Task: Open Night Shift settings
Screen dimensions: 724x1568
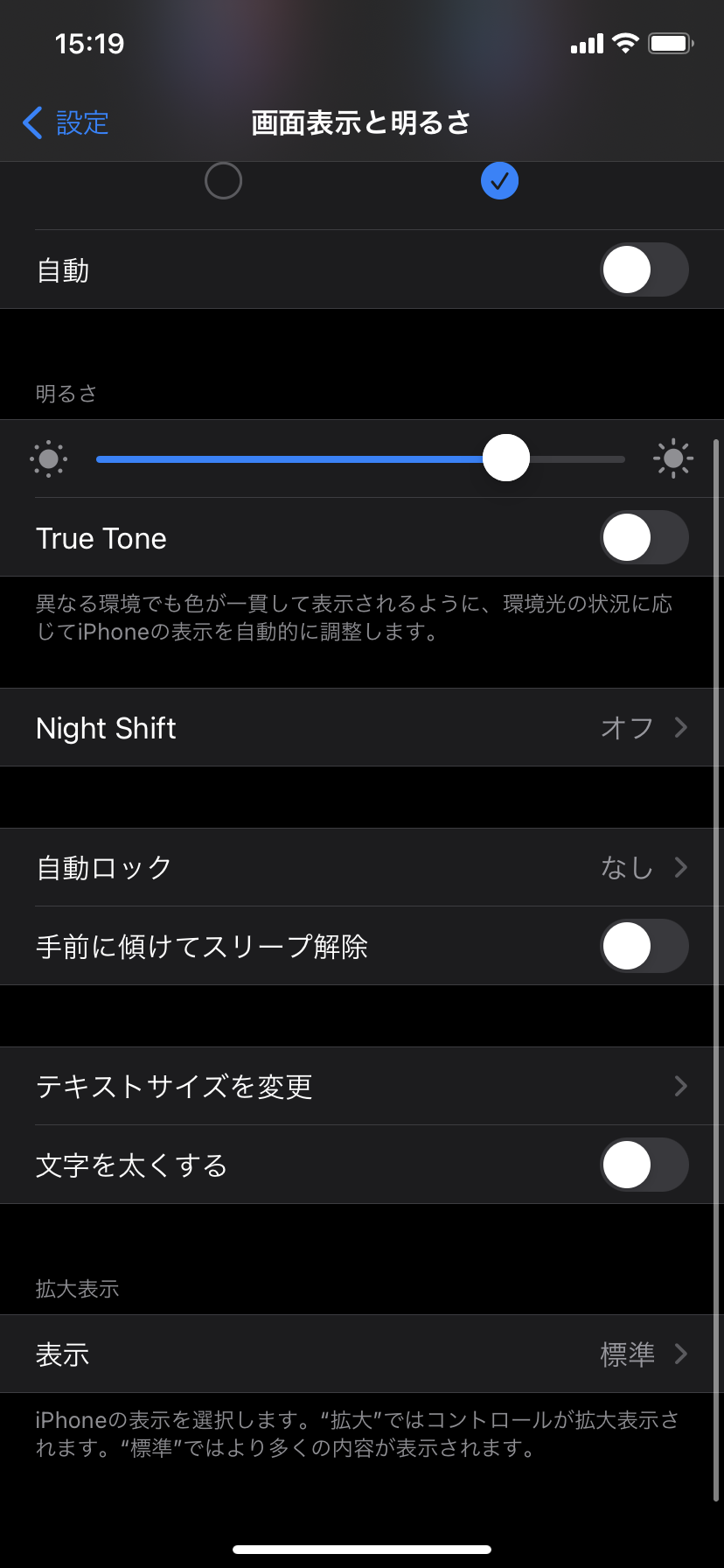Action: (x=362, y=728)
